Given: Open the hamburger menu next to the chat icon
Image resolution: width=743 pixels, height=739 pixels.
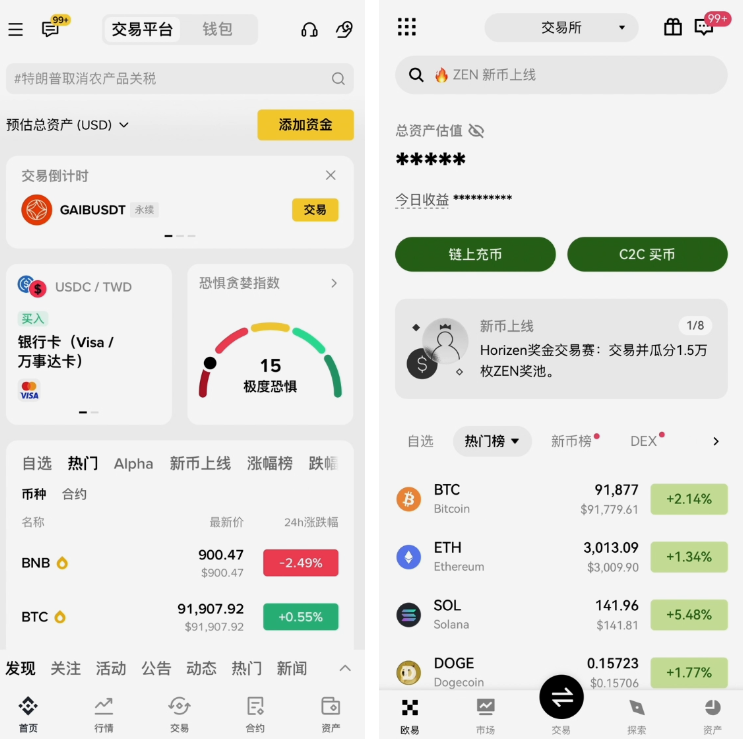Looking at the screenshot, I should tap(15, 29).
